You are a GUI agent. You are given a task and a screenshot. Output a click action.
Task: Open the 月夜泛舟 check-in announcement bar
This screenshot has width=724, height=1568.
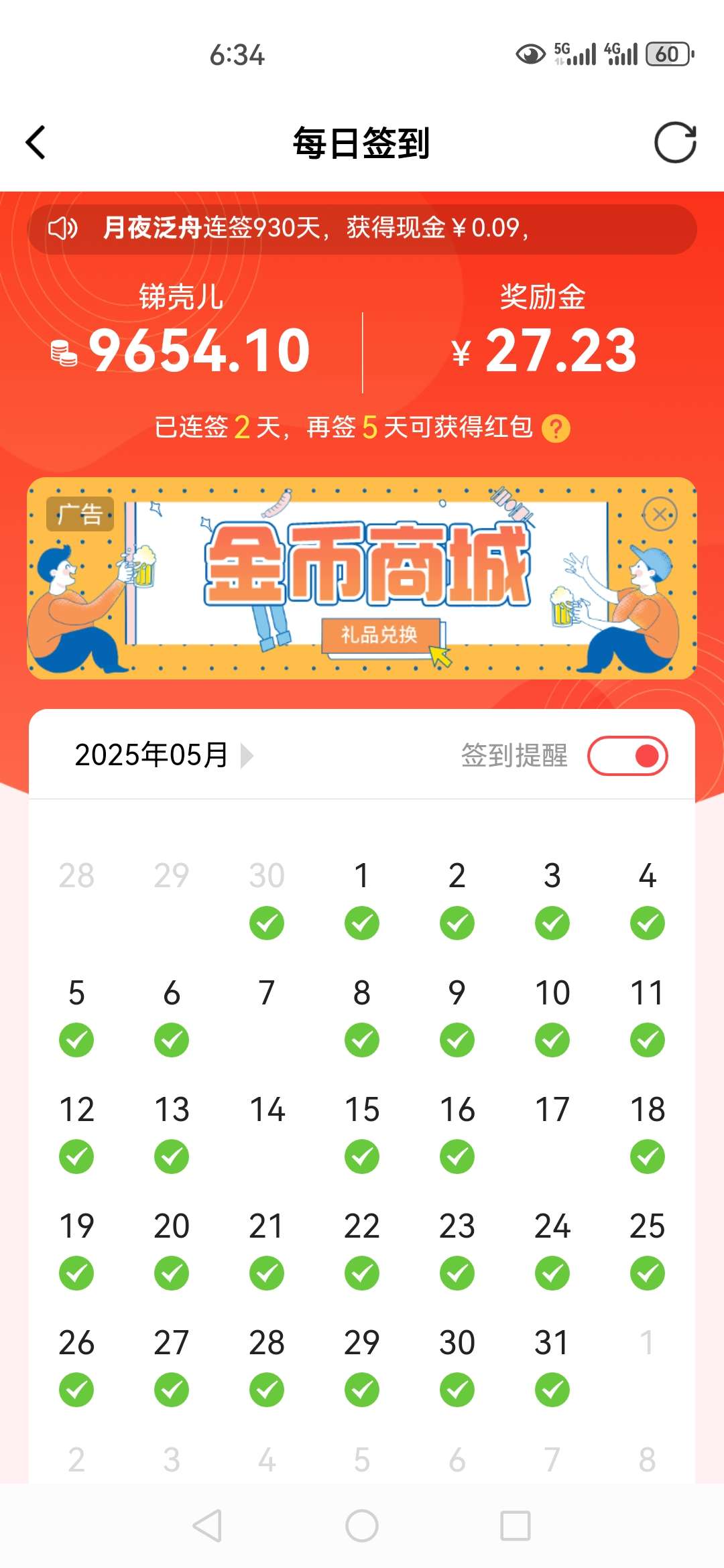click(x=362, y=228)
